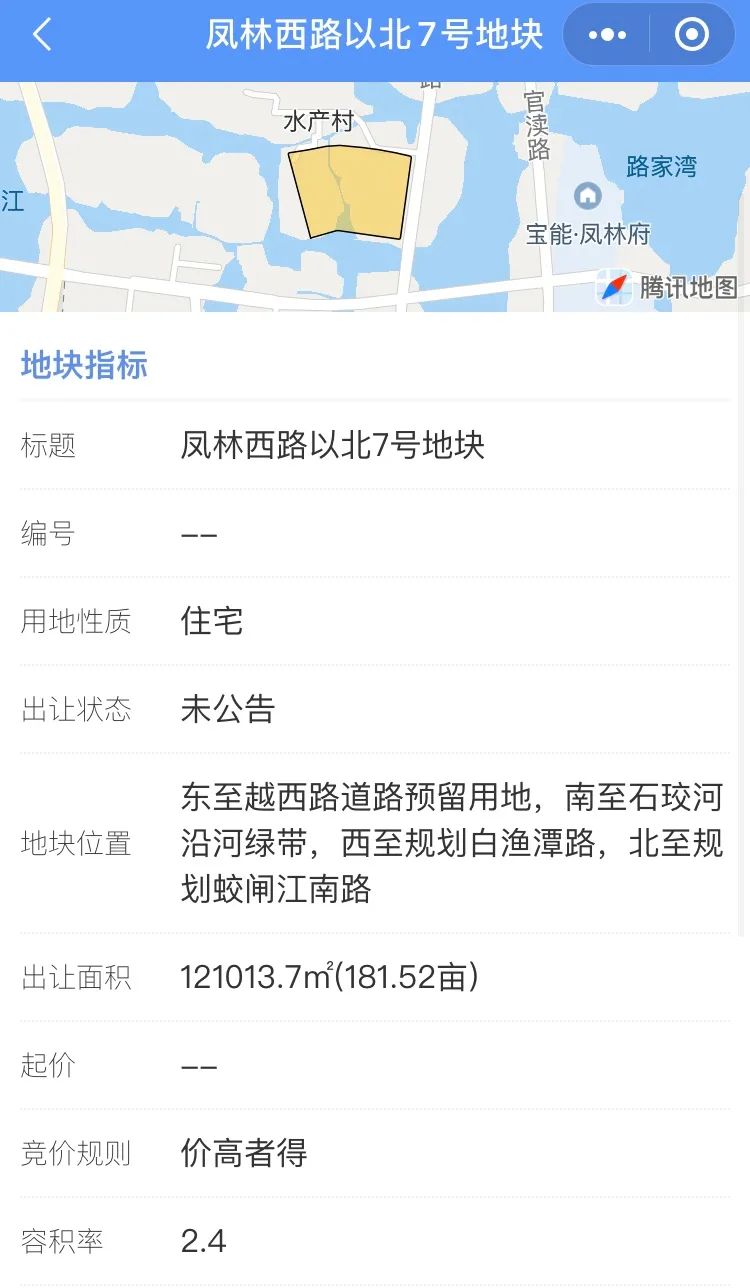Go back using the header arrow
This screenshot has width=750, height=1288.
click(x=42, y=36)
